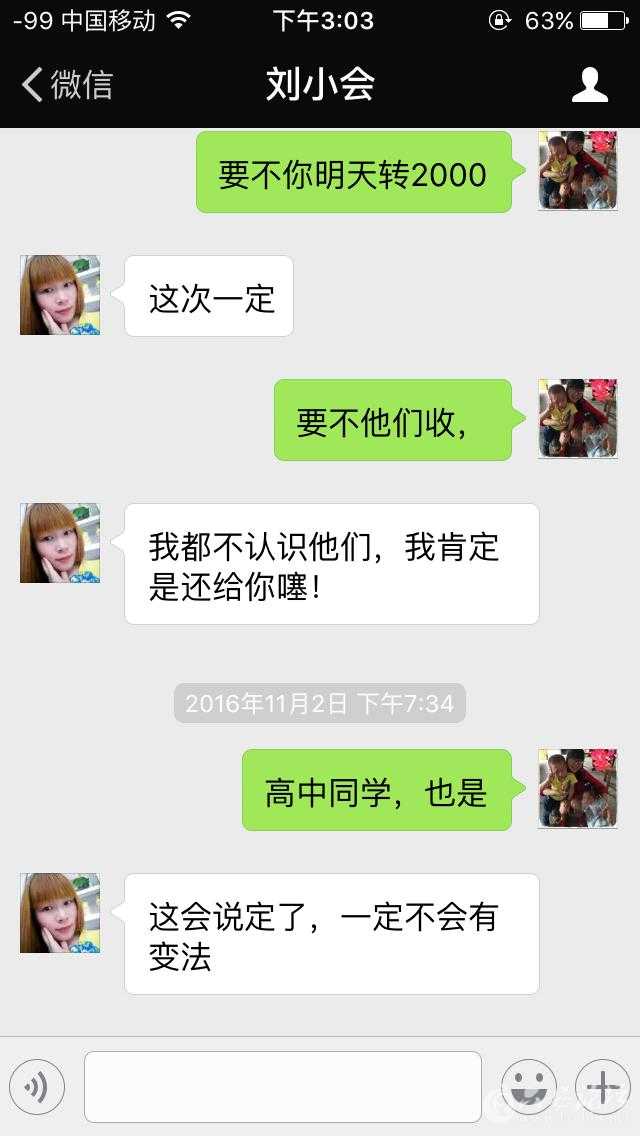The width and height of the screenshot is (640, 1136).
Task: Open the plus attachment menu
Action: pyautogui.click(x=602, y=1087)
